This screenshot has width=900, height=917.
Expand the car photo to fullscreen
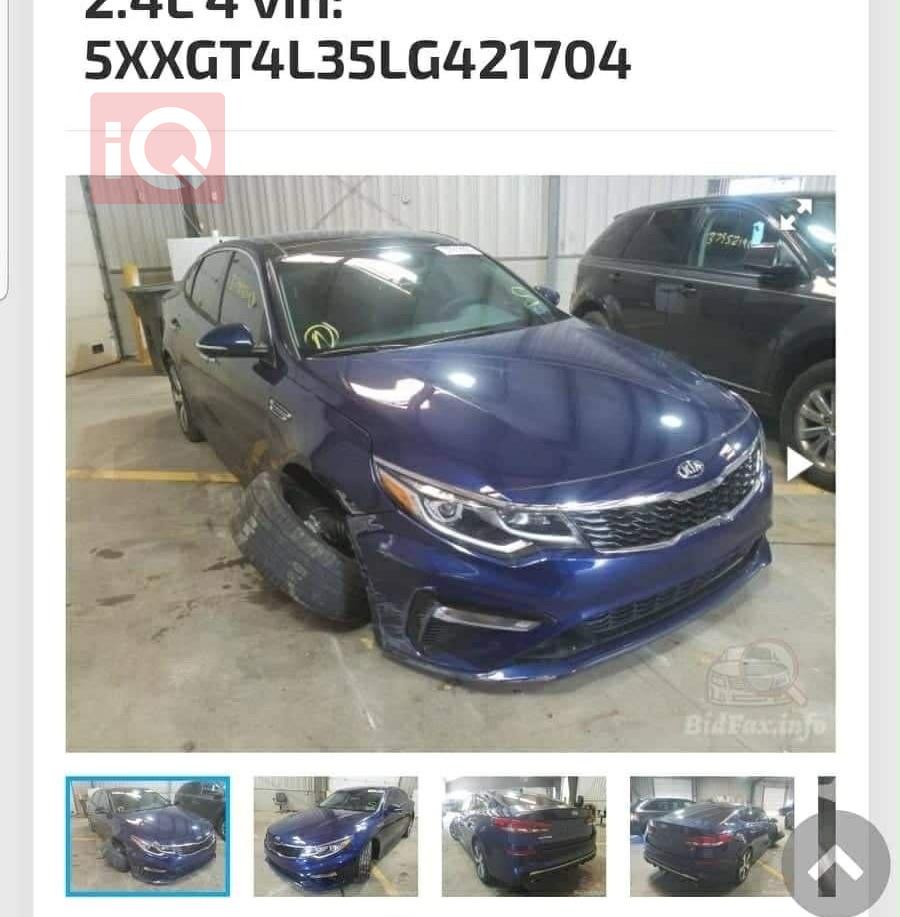click(x=796, y=213)
